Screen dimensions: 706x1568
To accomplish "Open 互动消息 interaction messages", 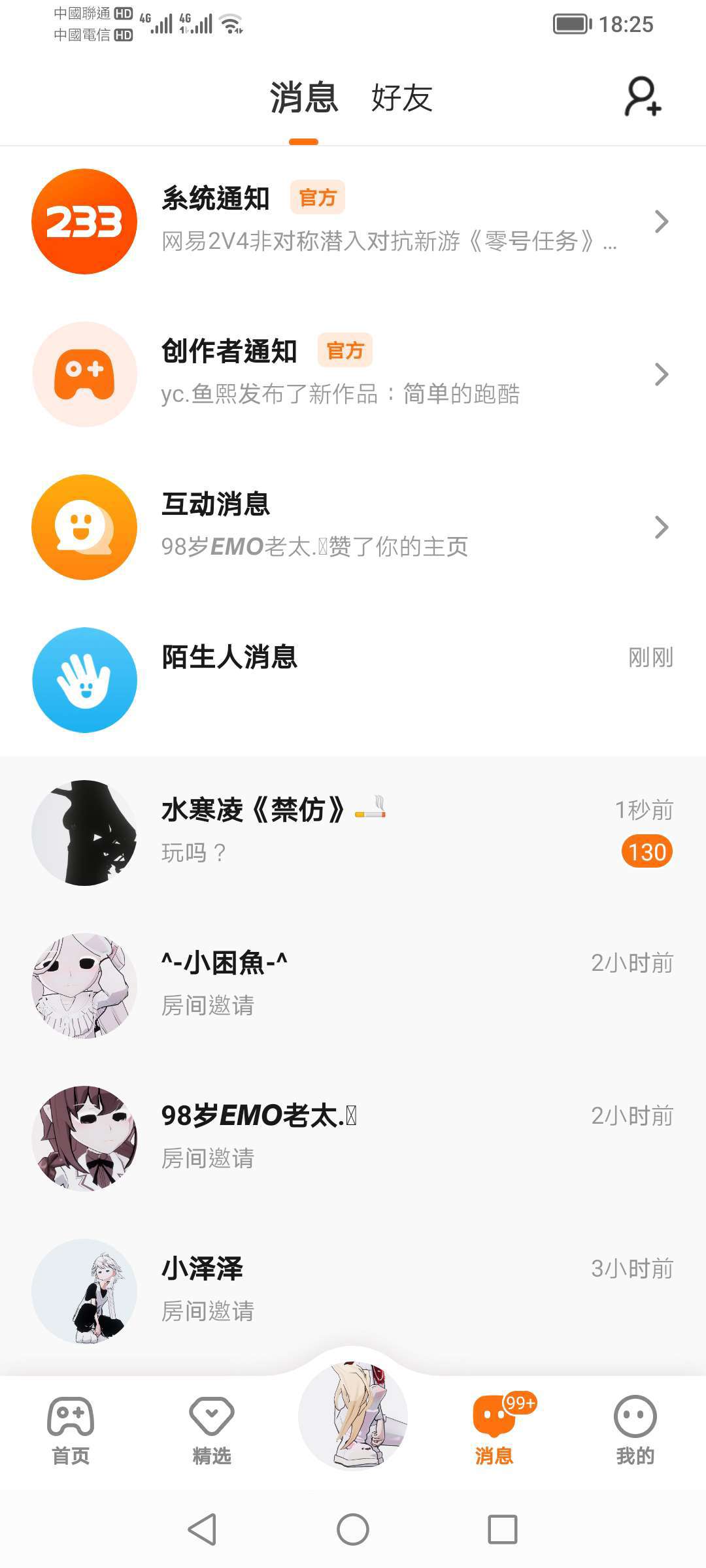I will click(353, 527).
